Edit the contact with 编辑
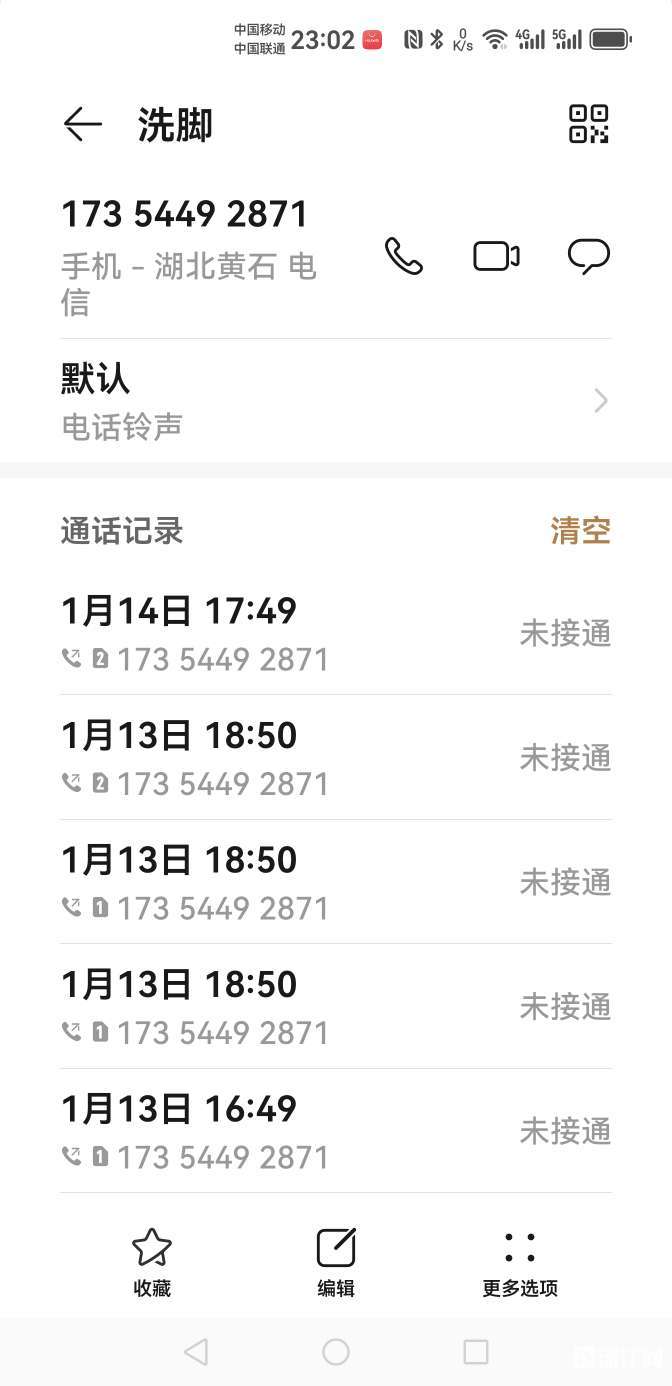Viewport: 672px width, 1386px height. click(x=336, y=1261)
